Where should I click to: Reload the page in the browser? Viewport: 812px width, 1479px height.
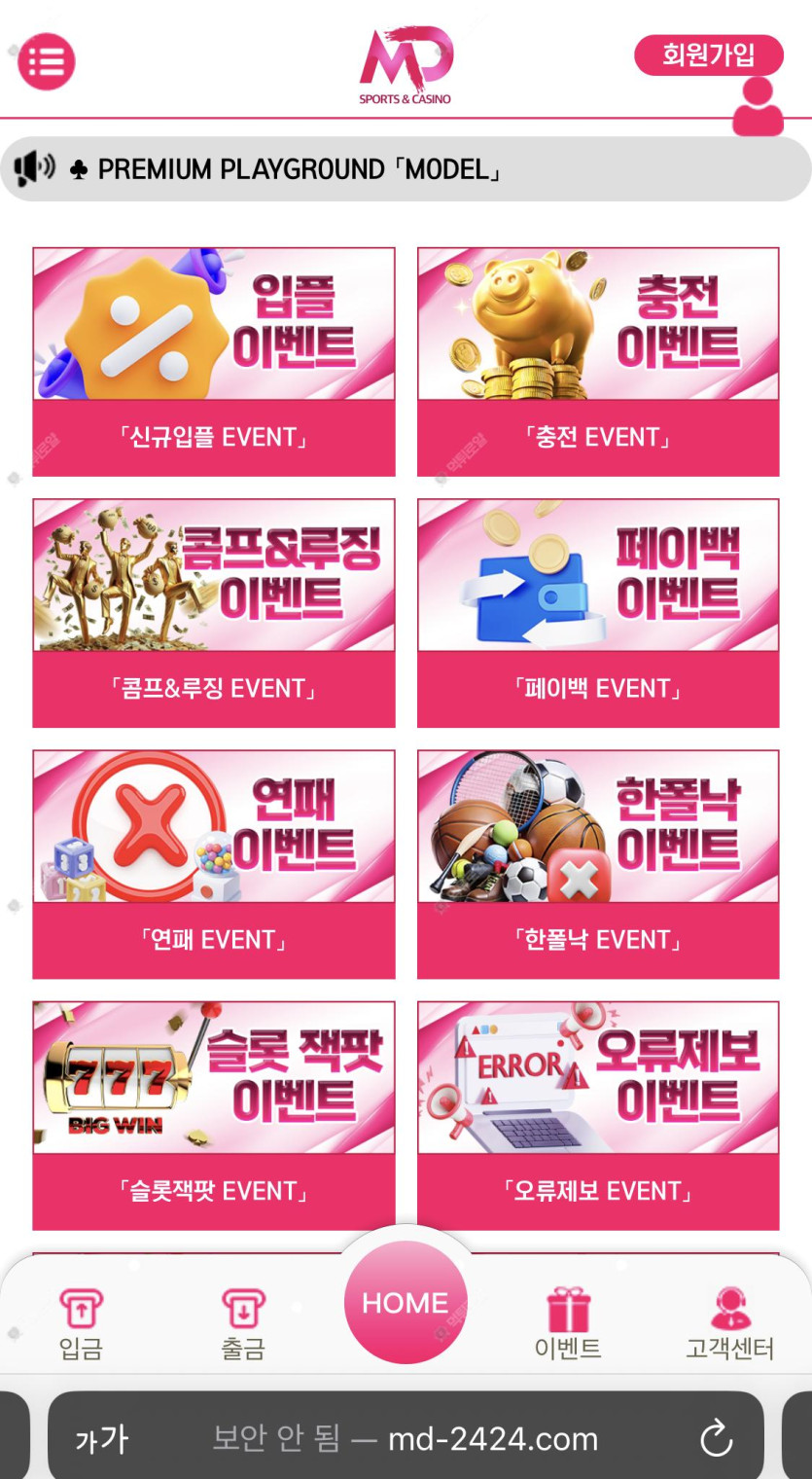pos(717,1438)
